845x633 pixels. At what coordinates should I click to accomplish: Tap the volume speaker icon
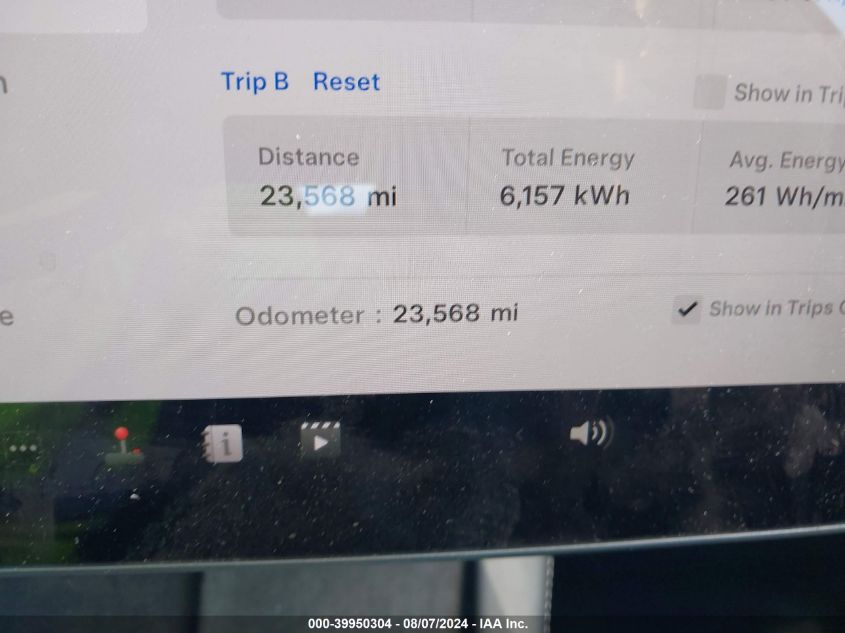point(590,433)
